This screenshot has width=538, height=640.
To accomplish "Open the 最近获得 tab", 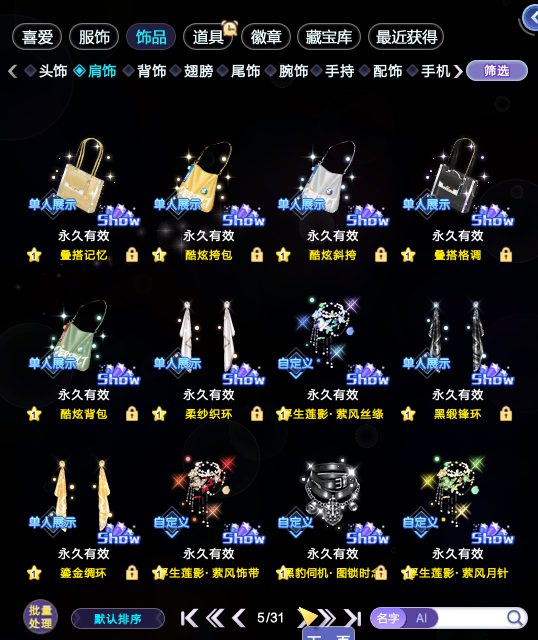I will (x=406, y=37).
